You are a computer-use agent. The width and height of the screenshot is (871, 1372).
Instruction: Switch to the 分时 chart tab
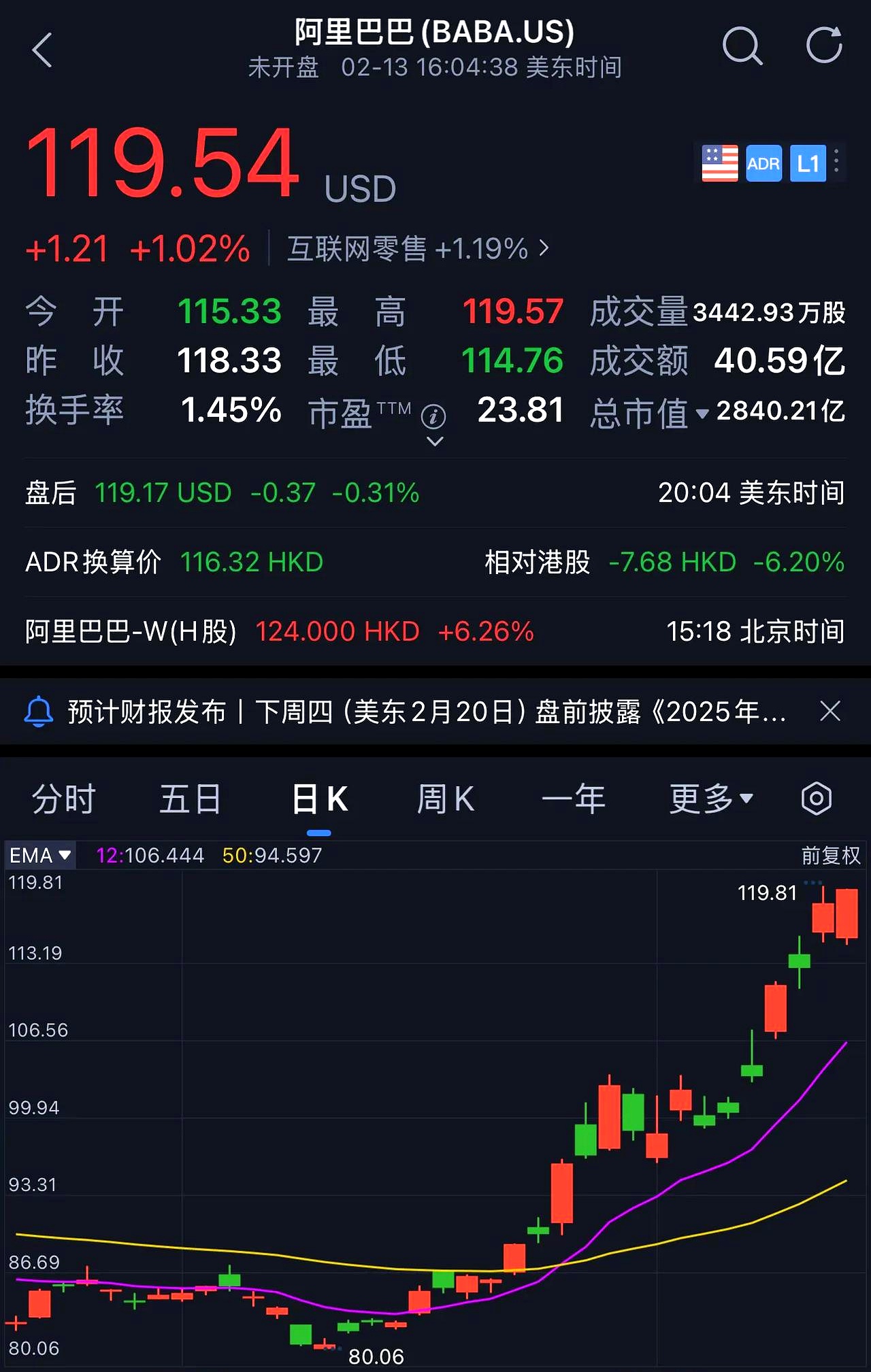pyautogui.click(x=63, y=799)
